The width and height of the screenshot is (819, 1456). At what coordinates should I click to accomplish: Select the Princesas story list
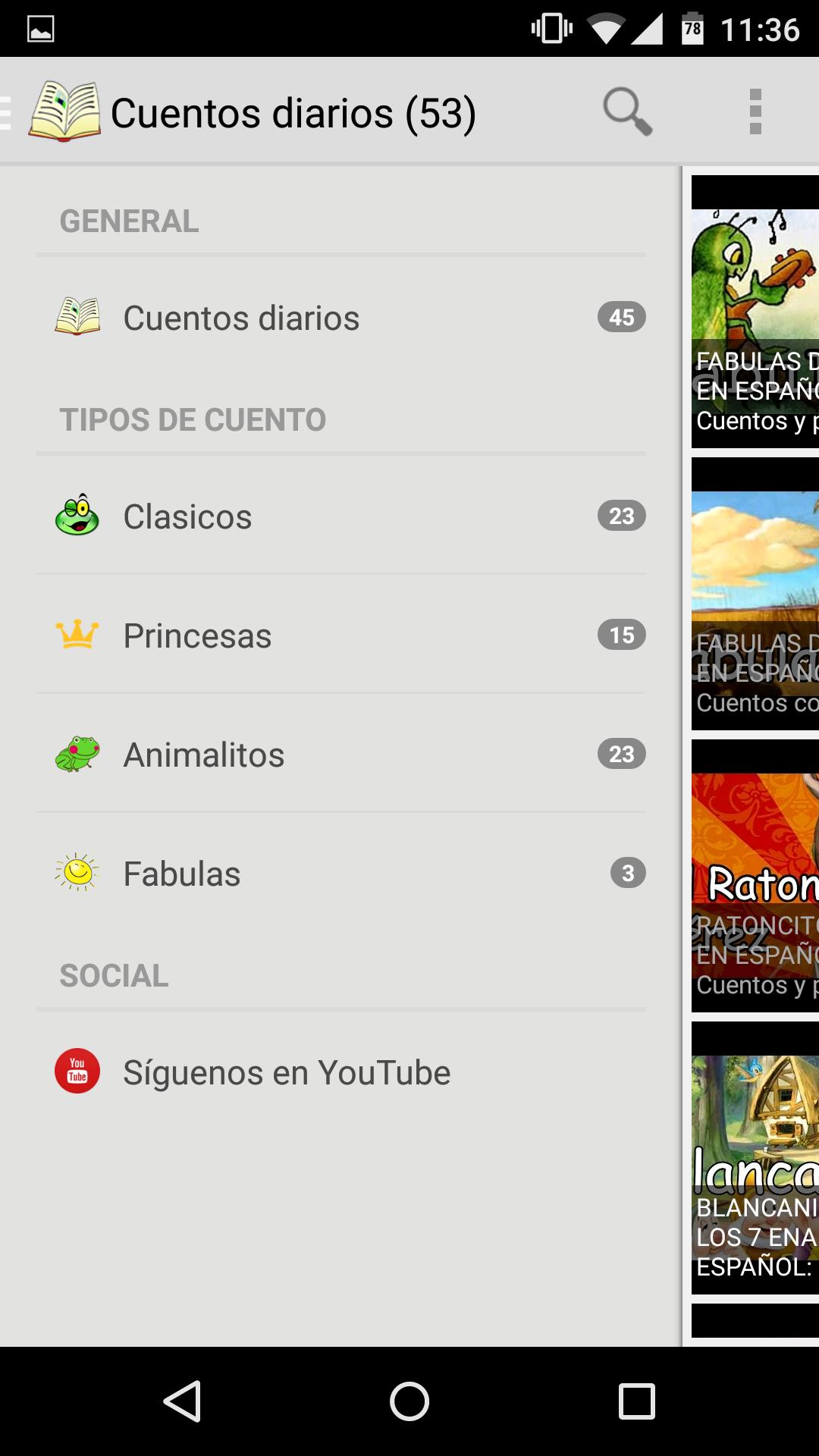(197, 635)
